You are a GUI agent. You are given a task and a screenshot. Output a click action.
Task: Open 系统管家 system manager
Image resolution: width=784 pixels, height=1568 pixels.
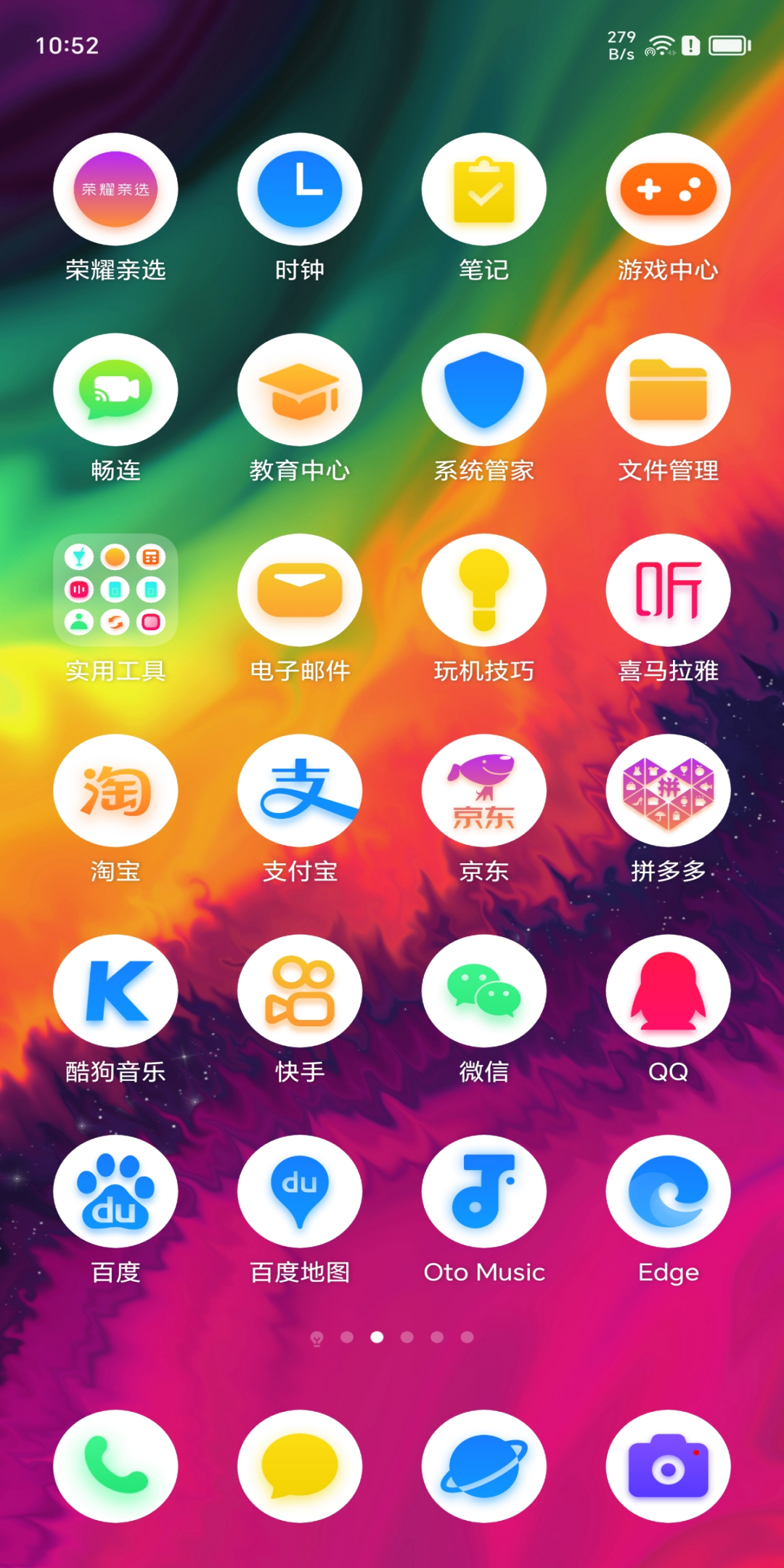[x=484, y=390]
